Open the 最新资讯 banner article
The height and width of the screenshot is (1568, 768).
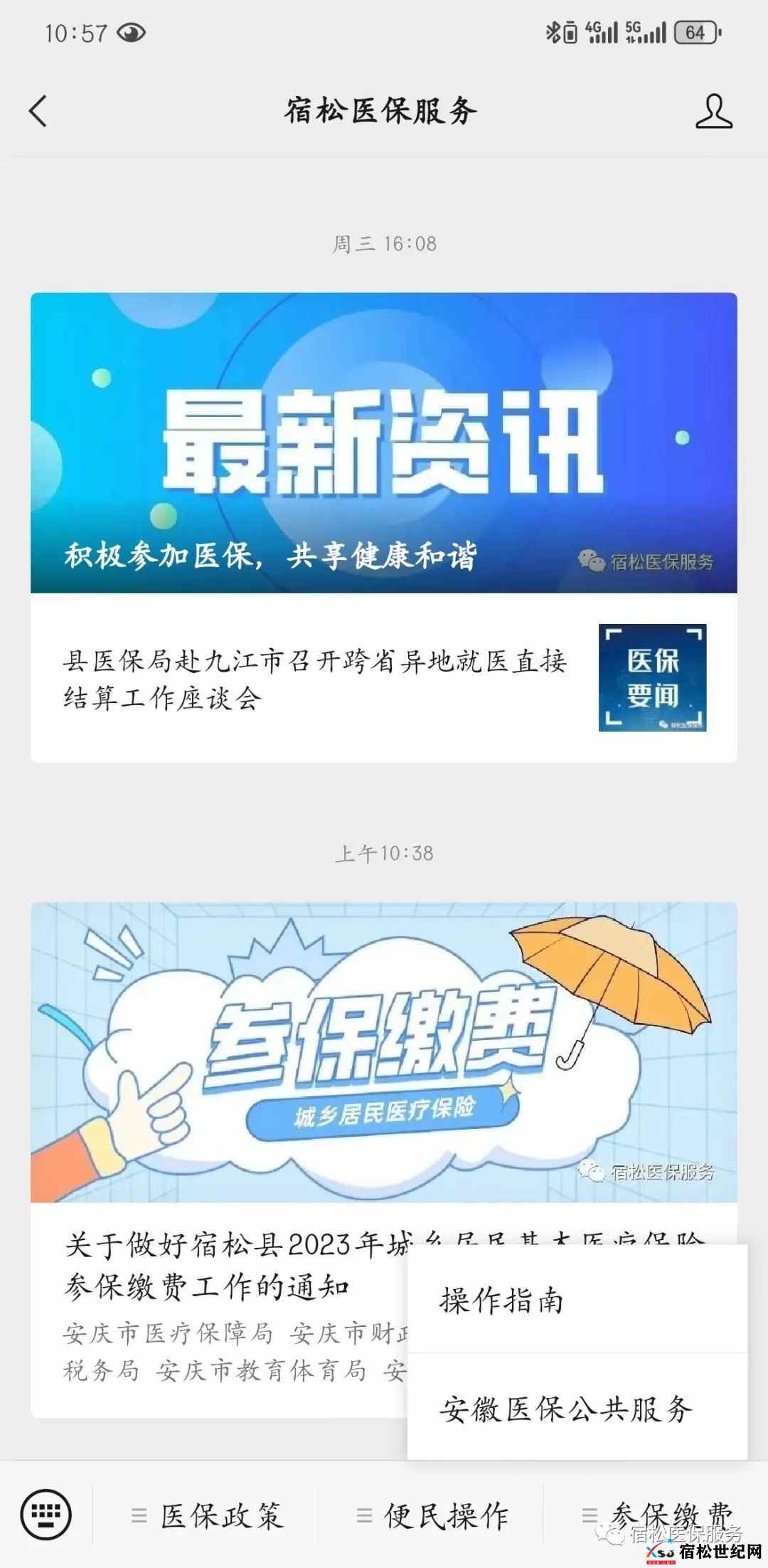click(383, 443)
